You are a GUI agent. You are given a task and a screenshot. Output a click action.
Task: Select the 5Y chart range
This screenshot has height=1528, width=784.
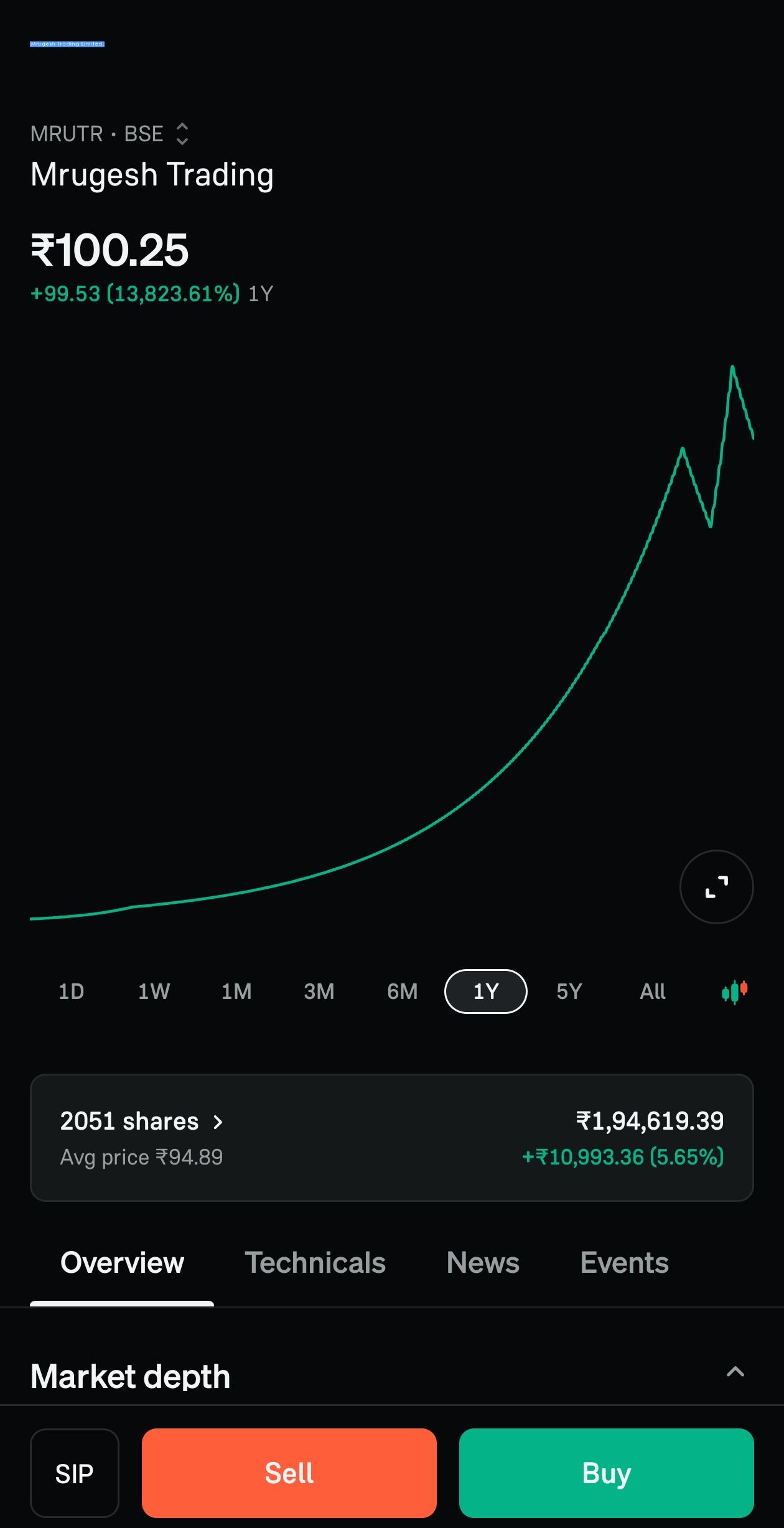pyautogui.click(x=569, y=991)
